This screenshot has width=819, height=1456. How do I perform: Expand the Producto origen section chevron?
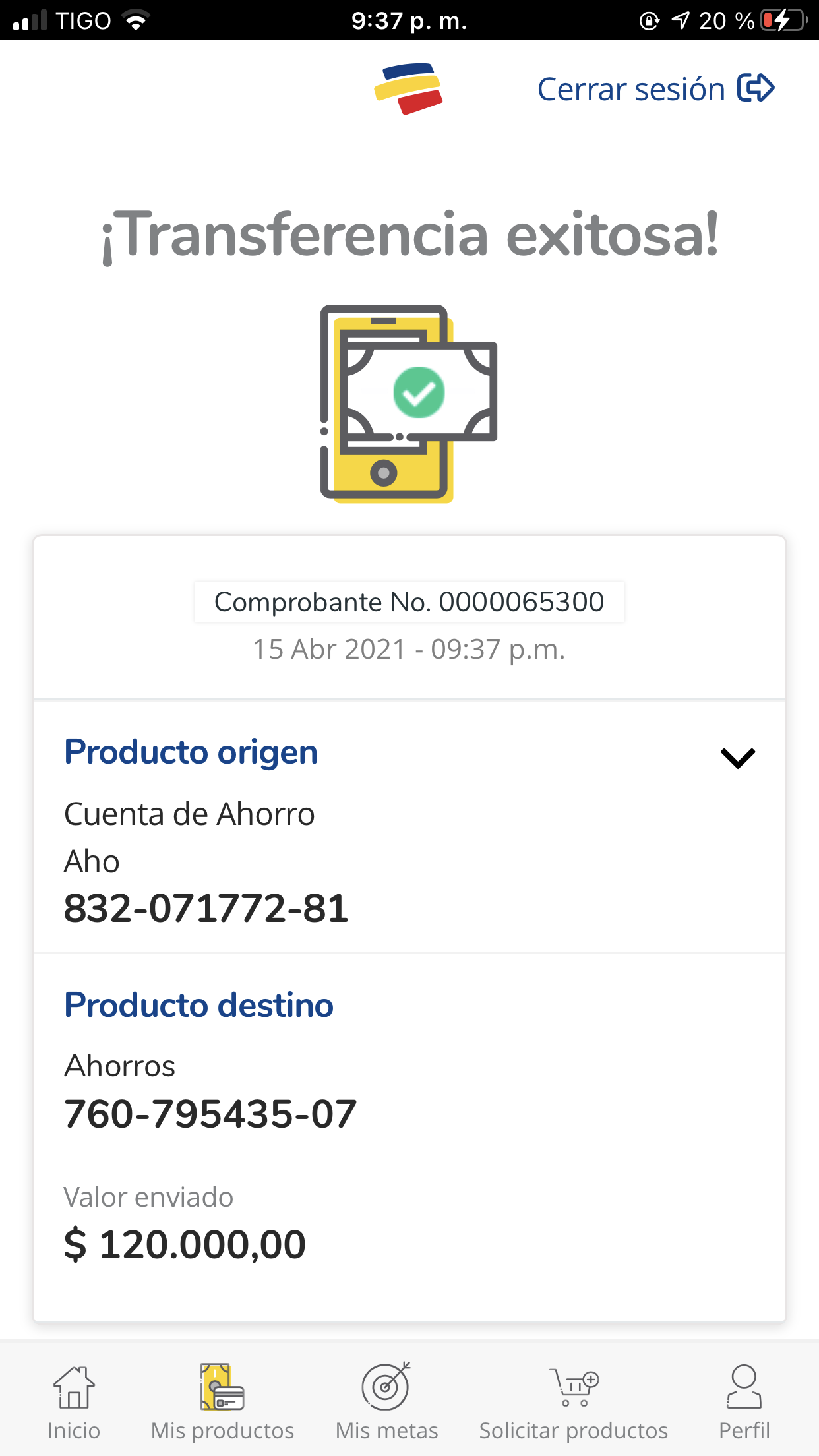tap(738, 758)
